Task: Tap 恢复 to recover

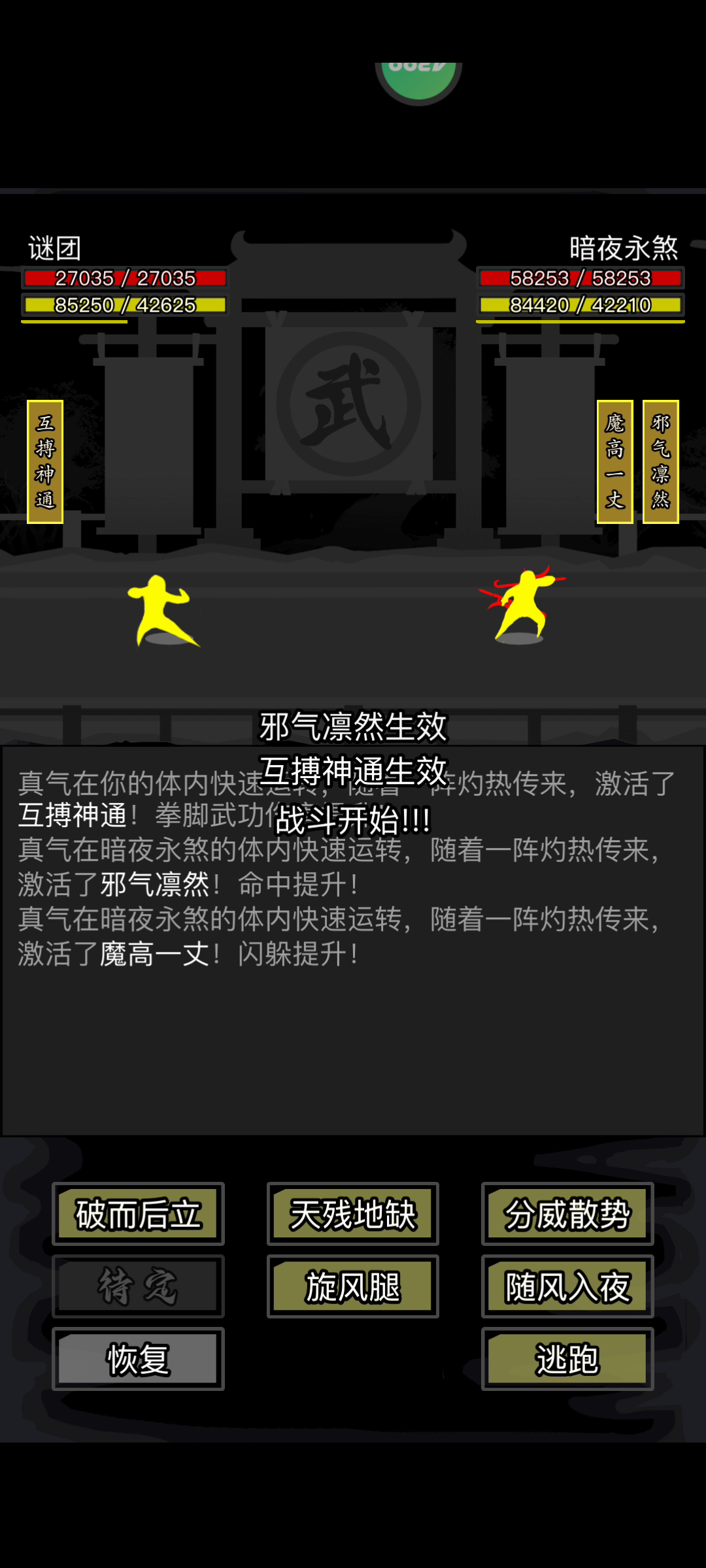Action: [x=138, y=1359]
